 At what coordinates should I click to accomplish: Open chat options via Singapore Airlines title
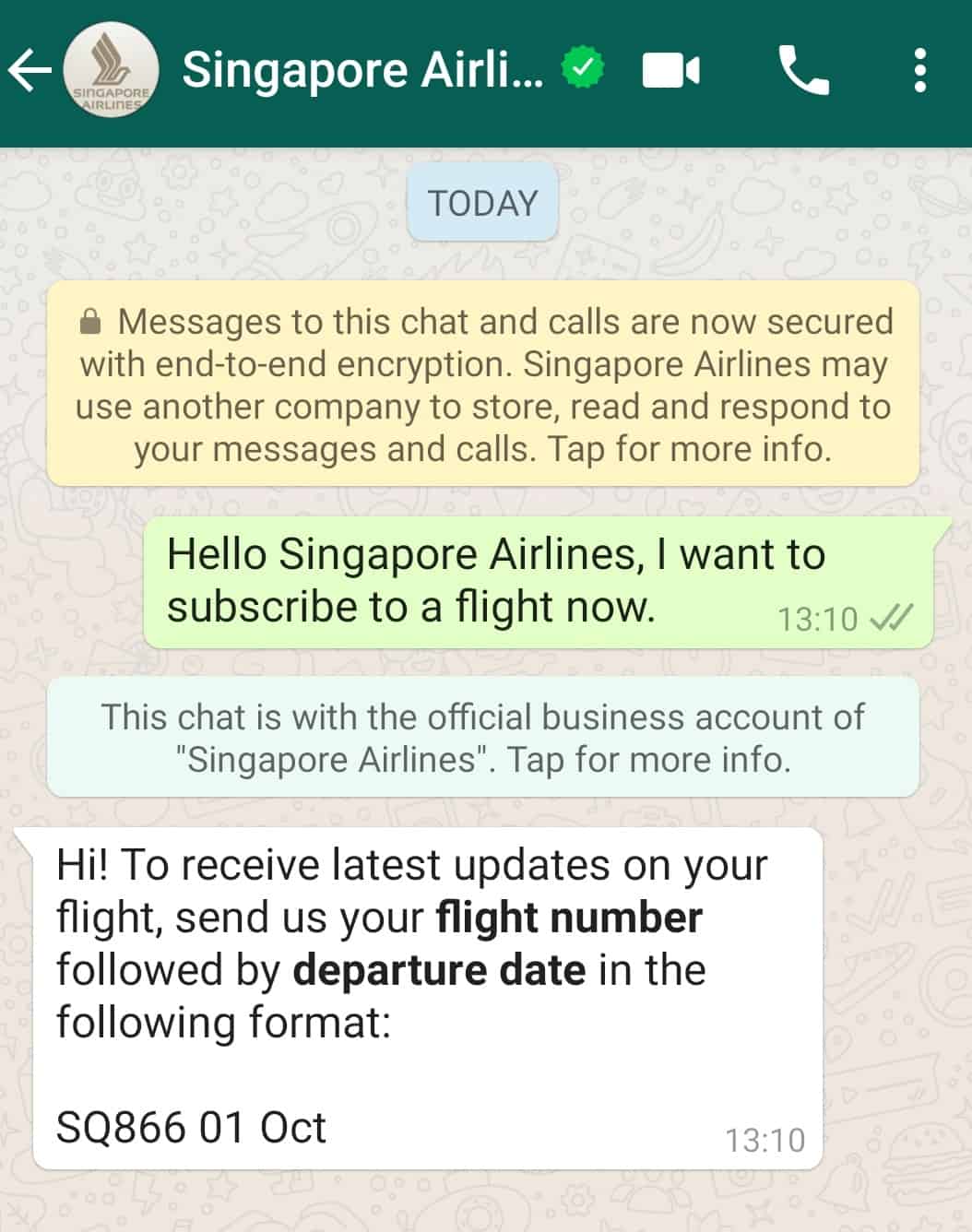[x=360, y=67]
